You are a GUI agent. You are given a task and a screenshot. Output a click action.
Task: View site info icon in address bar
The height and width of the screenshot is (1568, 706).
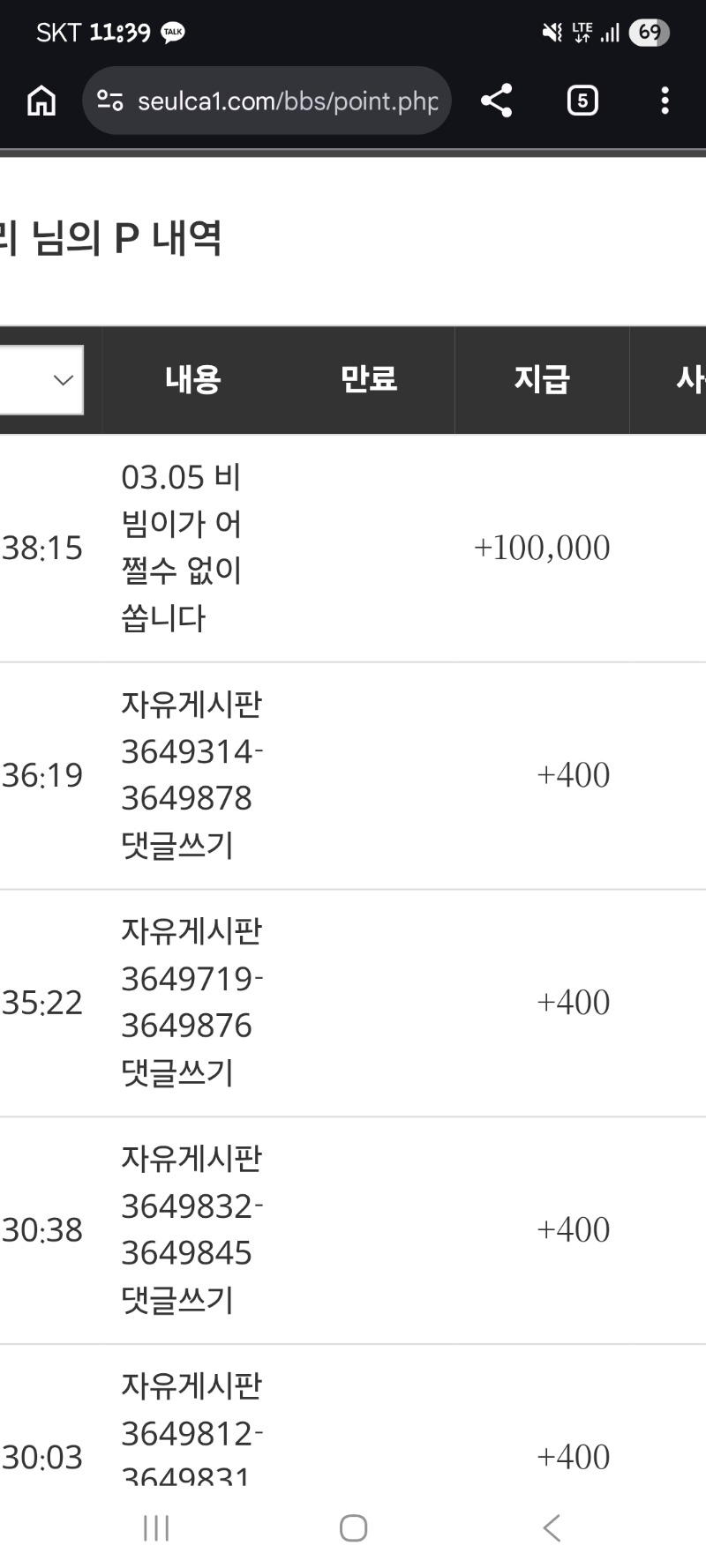coord(110,101)
